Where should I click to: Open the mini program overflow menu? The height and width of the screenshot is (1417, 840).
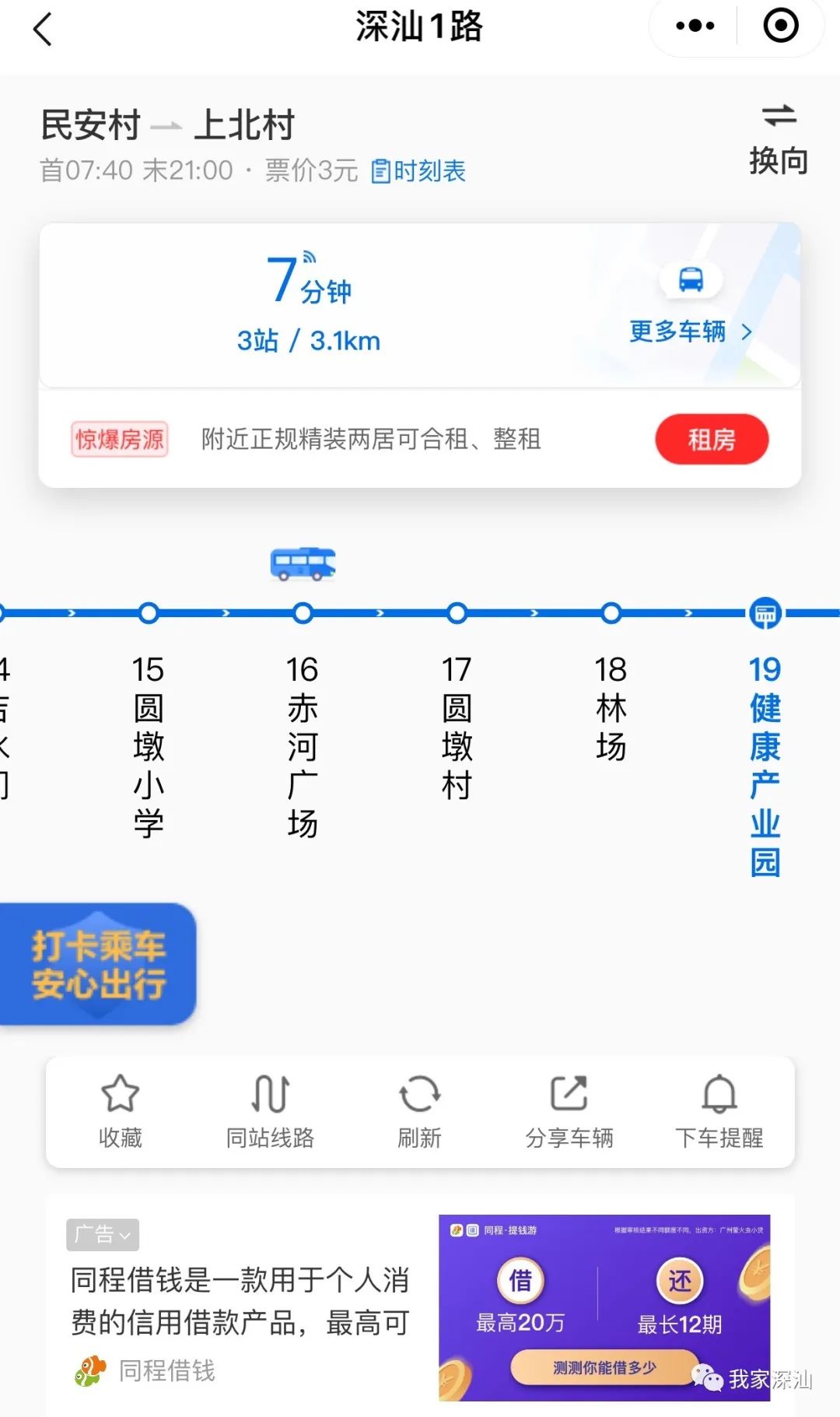[695, 26]
